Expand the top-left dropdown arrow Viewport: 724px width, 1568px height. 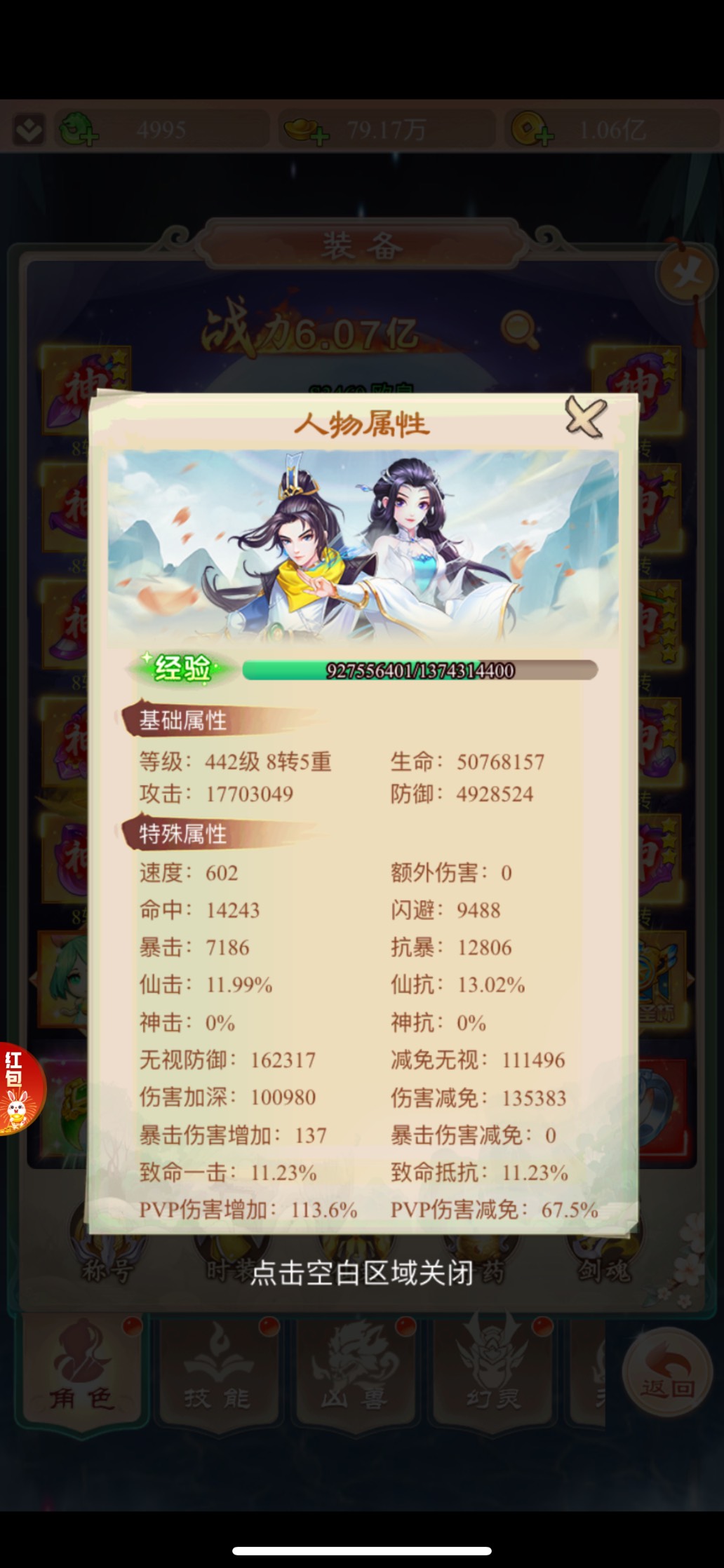point(29,130)
